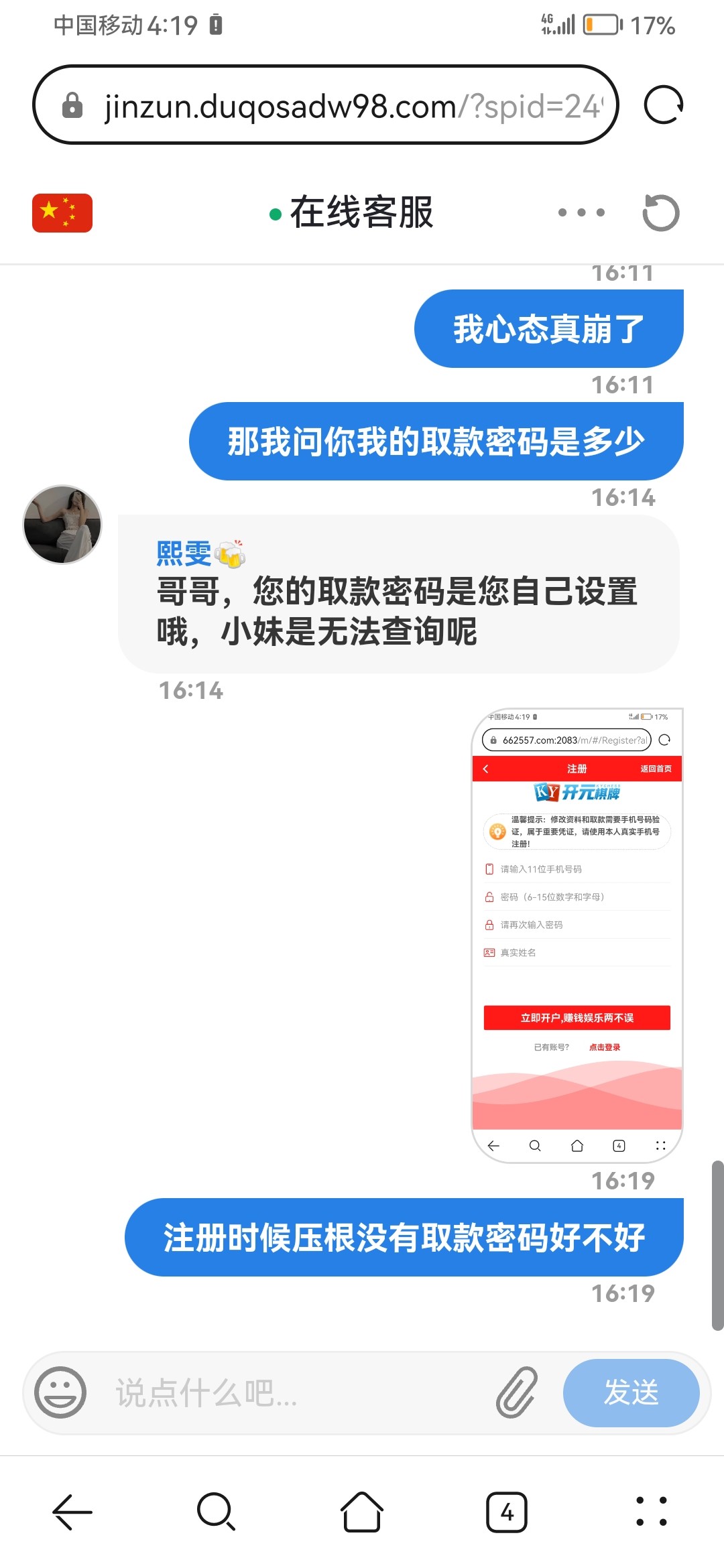Open the China flag language selector
The width and height of the screenshot is (724, 1568).
(62, 213)
